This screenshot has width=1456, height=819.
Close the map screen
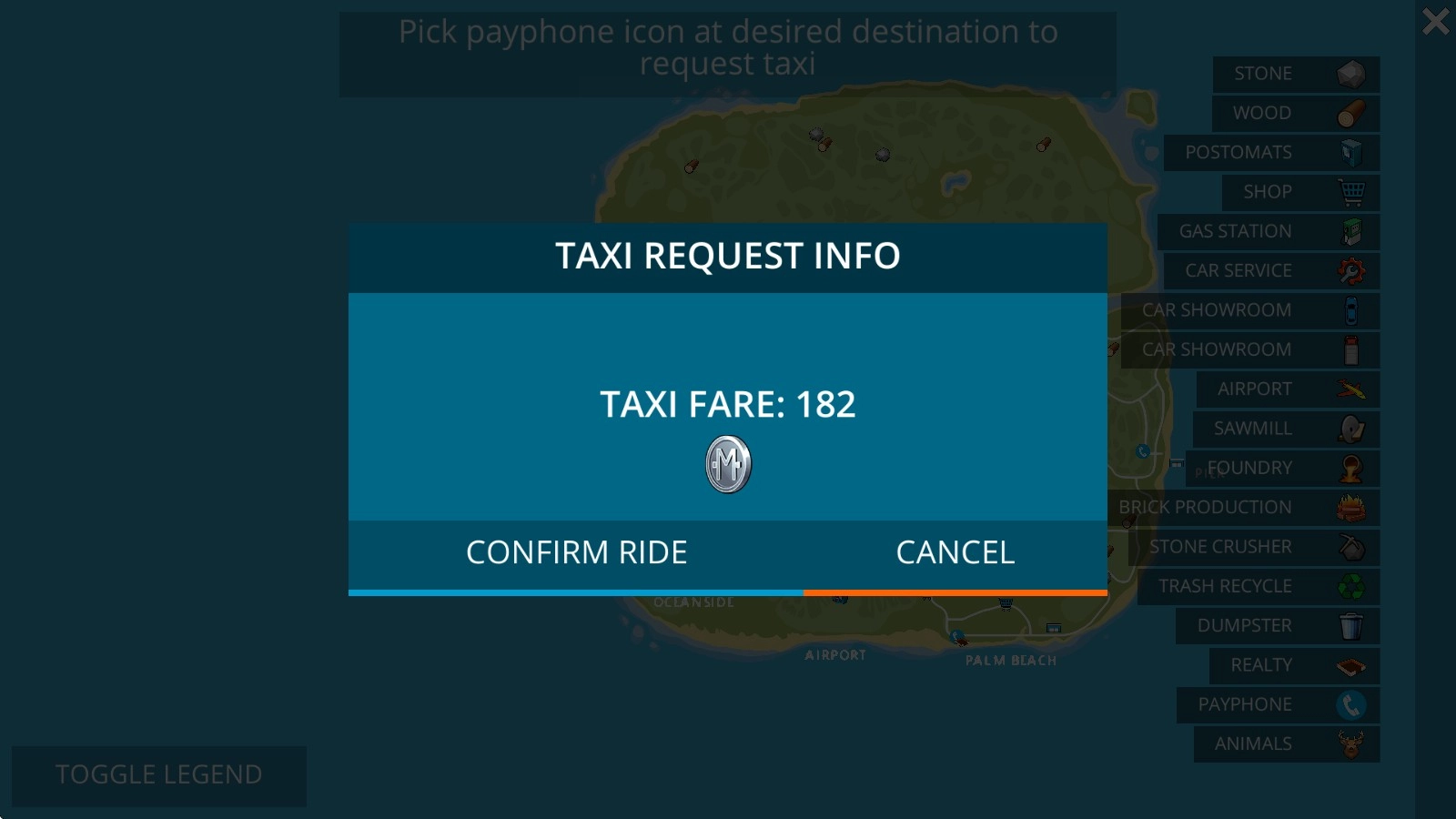pos(1435,21)
